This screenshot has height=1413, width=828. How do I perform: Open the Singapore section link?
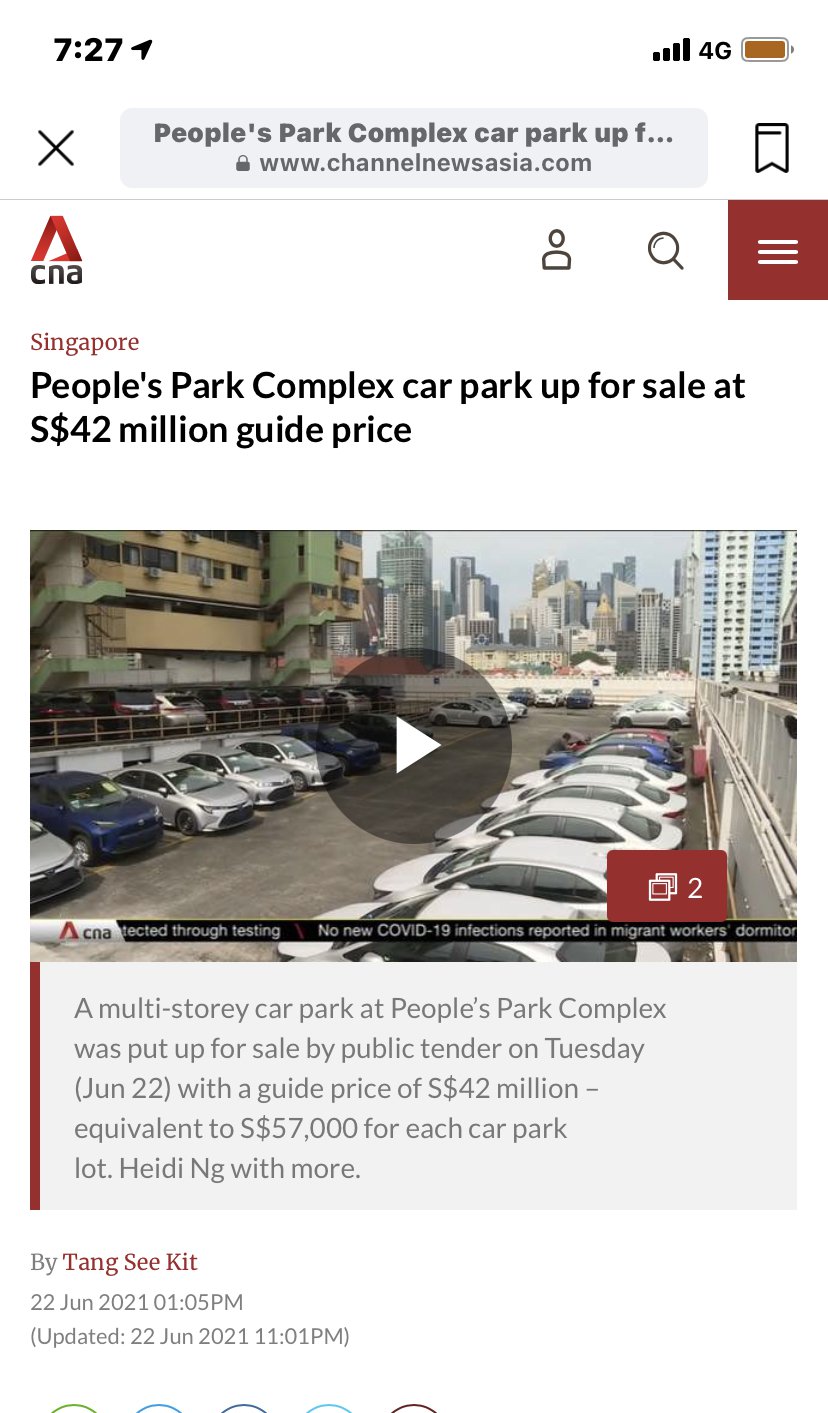click(85, 342)
